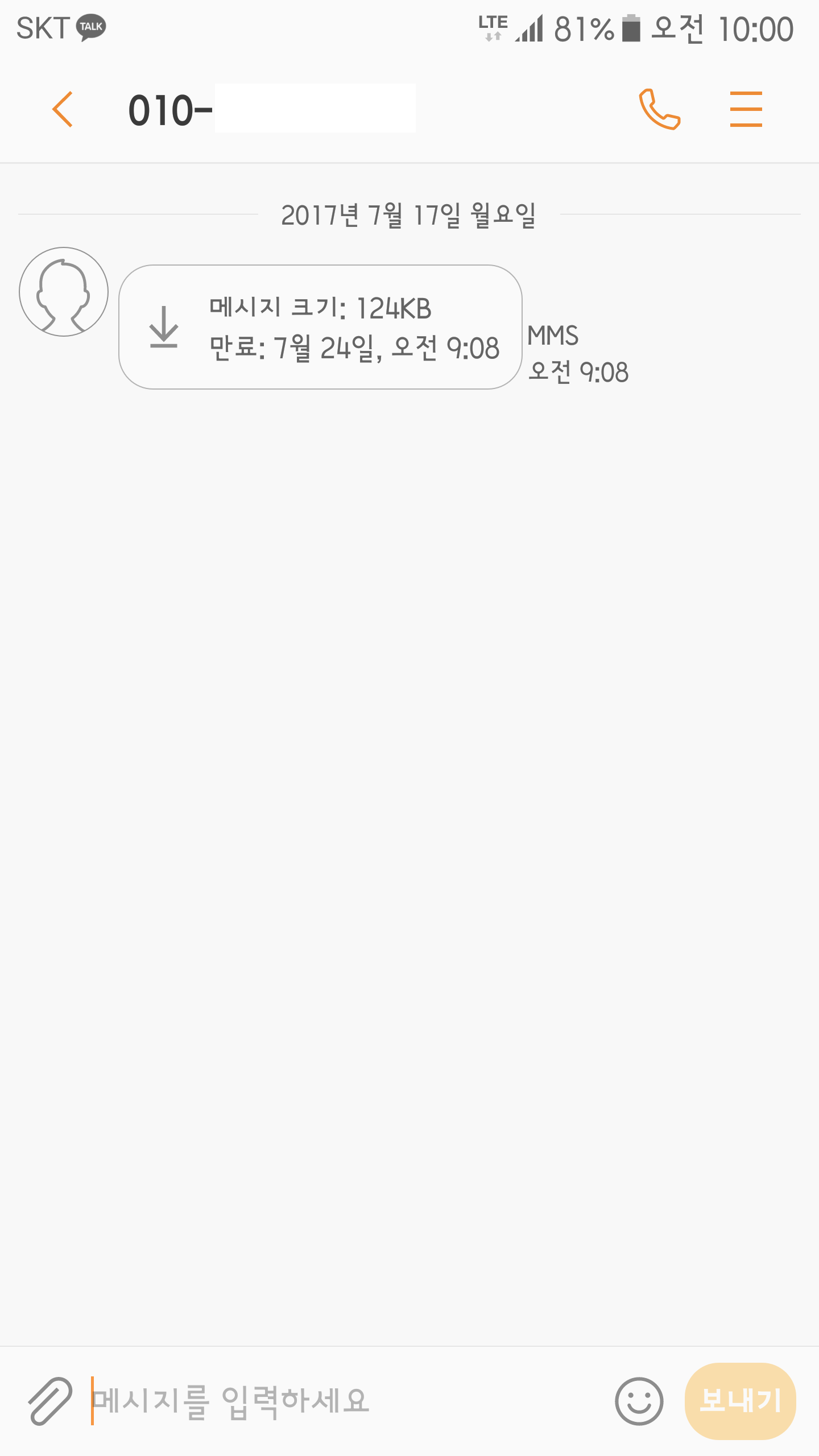Open the sender's profile avatar
The image size is (819, 1456).
(64, 292)
